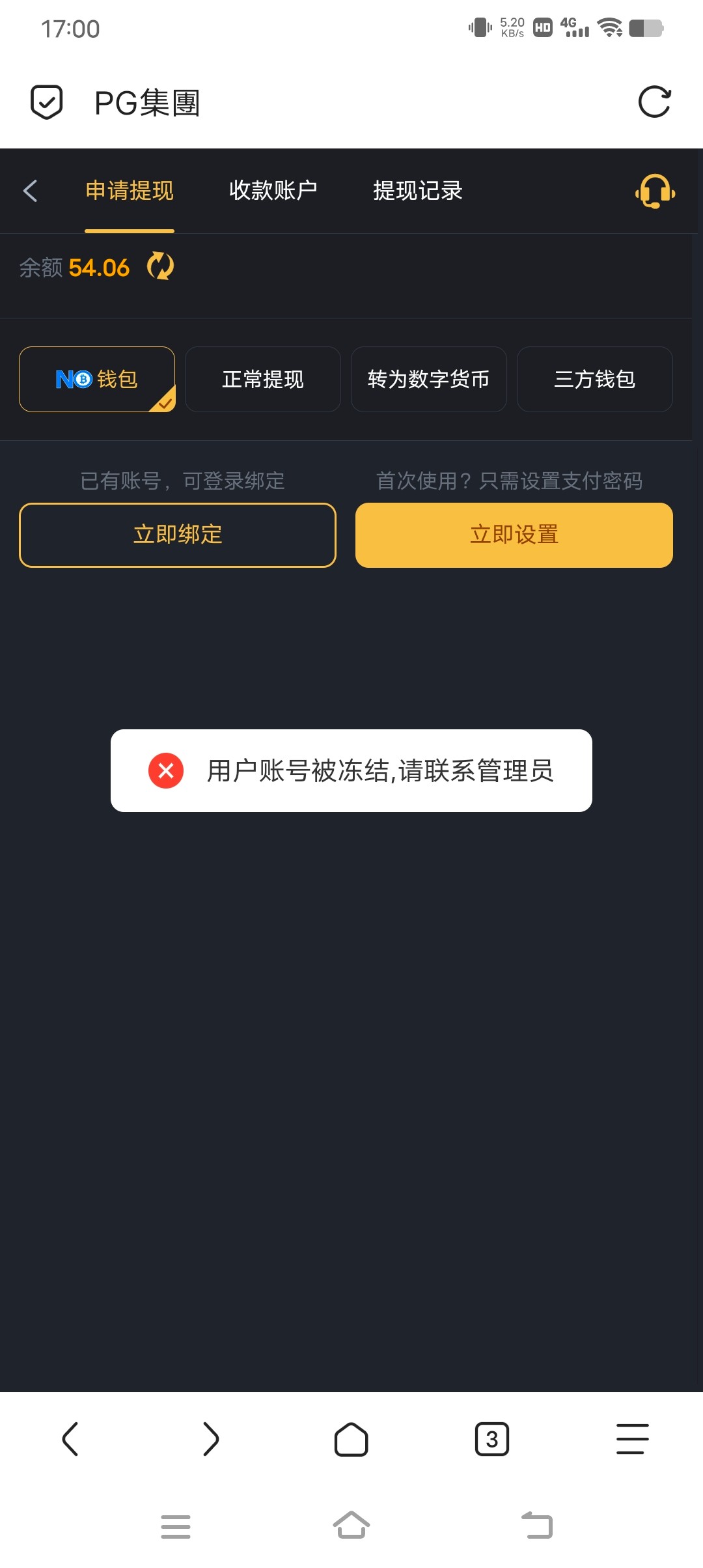Refresh the balance next to 54.06
Image resolution: width=703 pixels, height=1568 pixels.
[x=158, y=266]
